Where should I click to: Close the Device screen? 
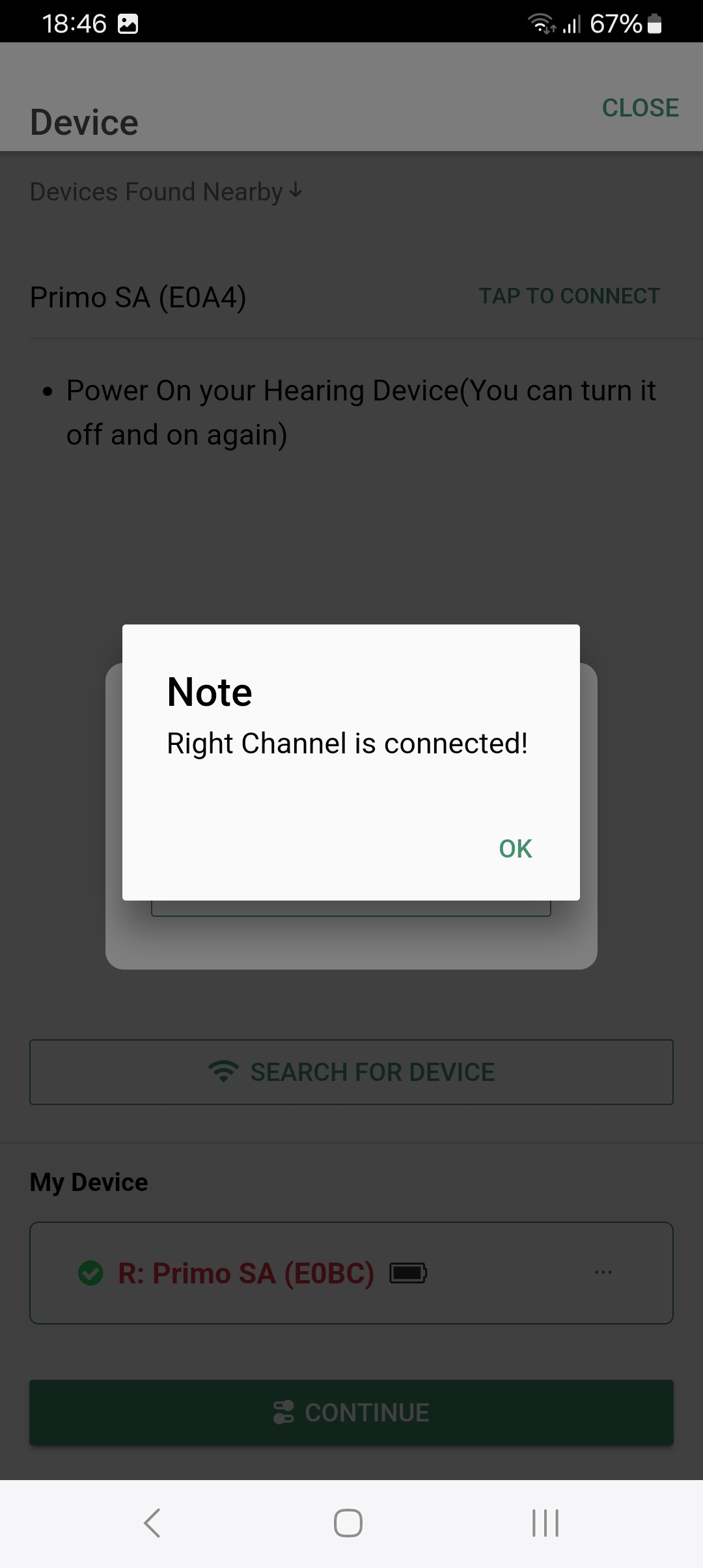click(x=641, y=108)
